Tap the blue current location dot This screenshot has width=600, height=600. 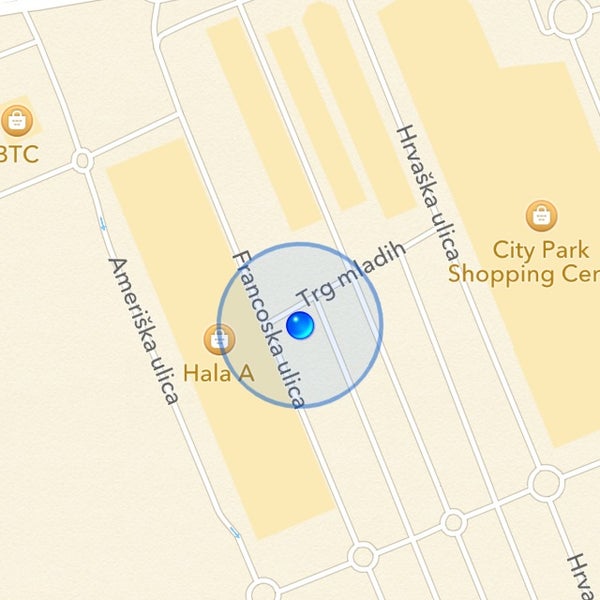(300, 324)
